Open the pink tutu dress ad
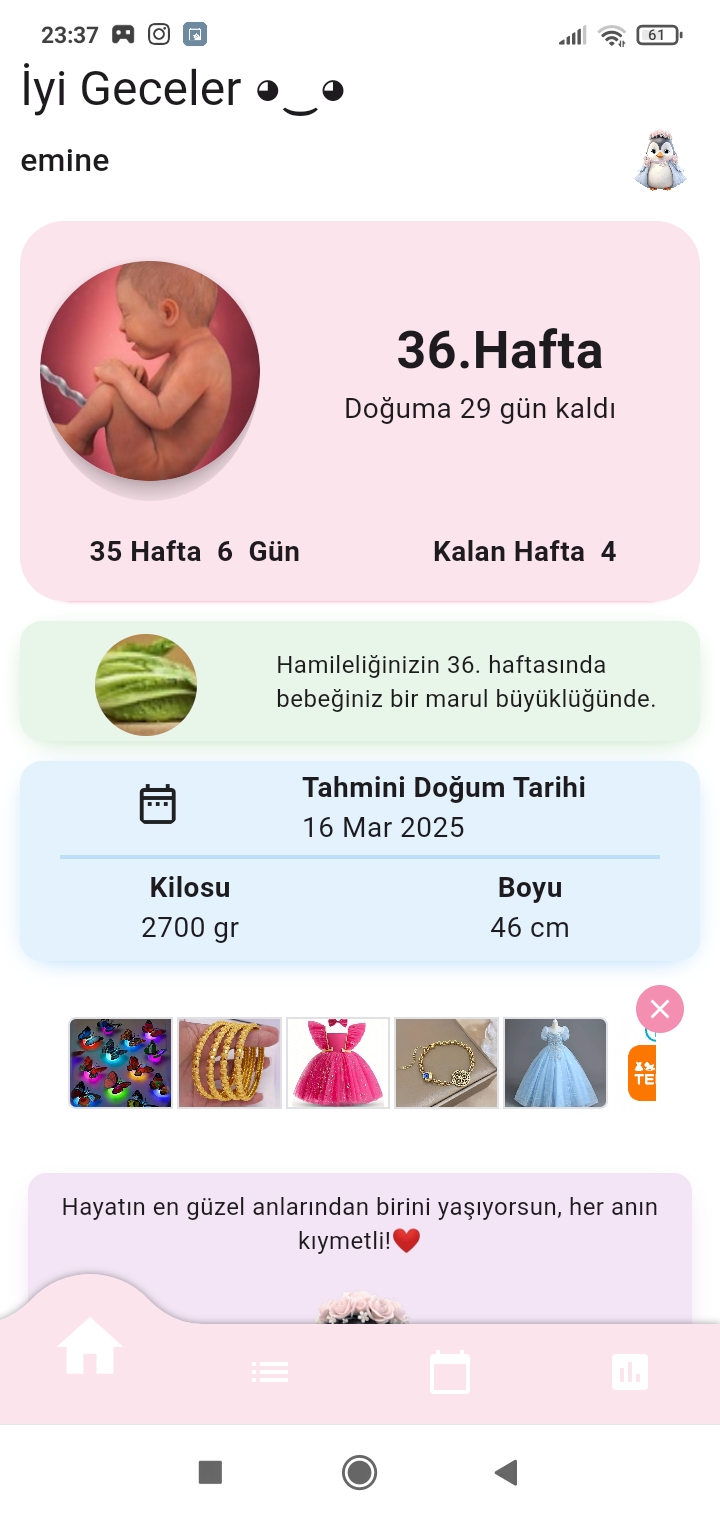The width and height of the screenshot is (720, 1520). click(x=338, y=1063)
